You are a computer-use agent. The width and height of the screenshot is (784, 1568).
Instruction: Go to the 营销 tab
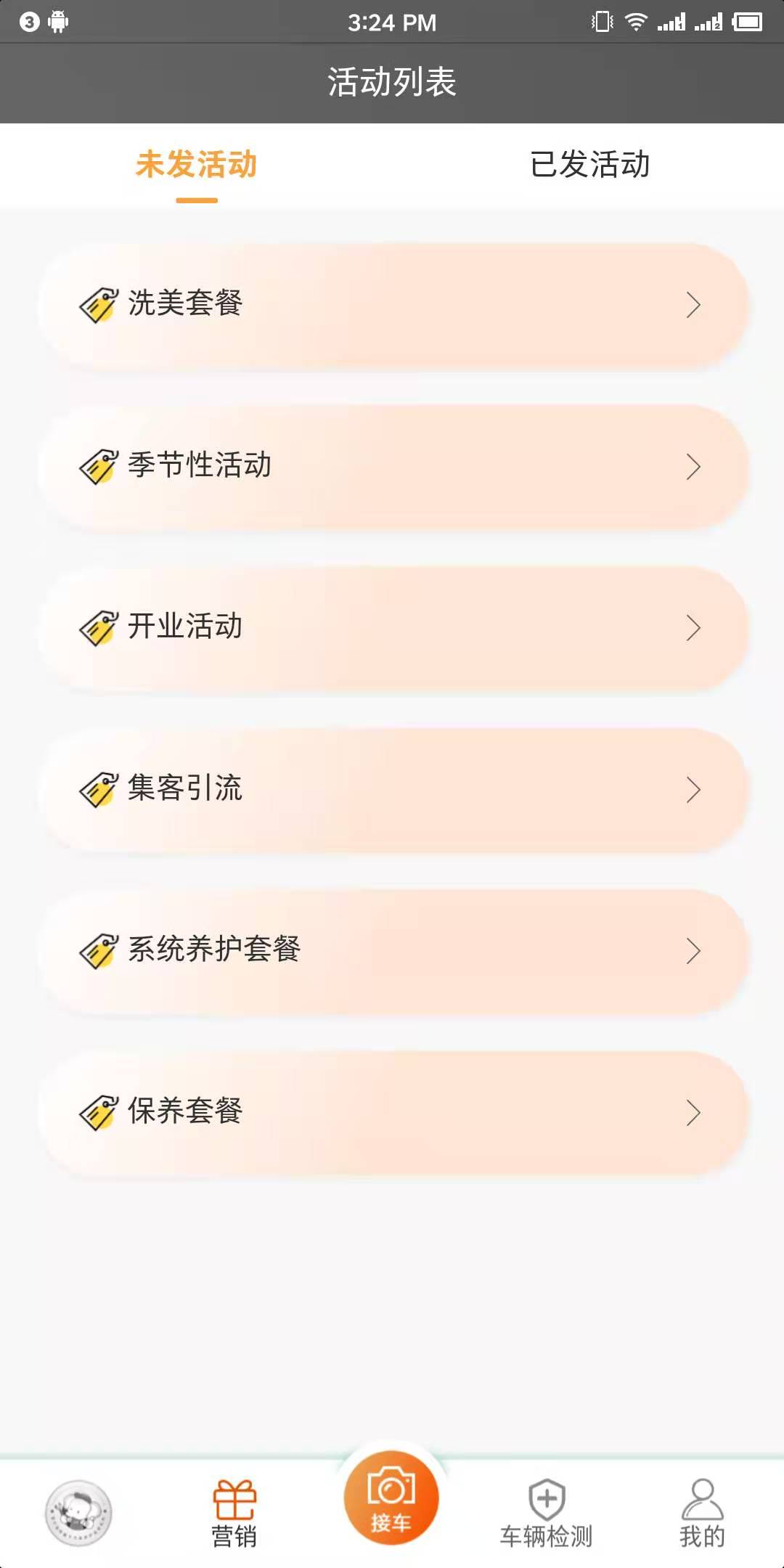[234, 1514]
